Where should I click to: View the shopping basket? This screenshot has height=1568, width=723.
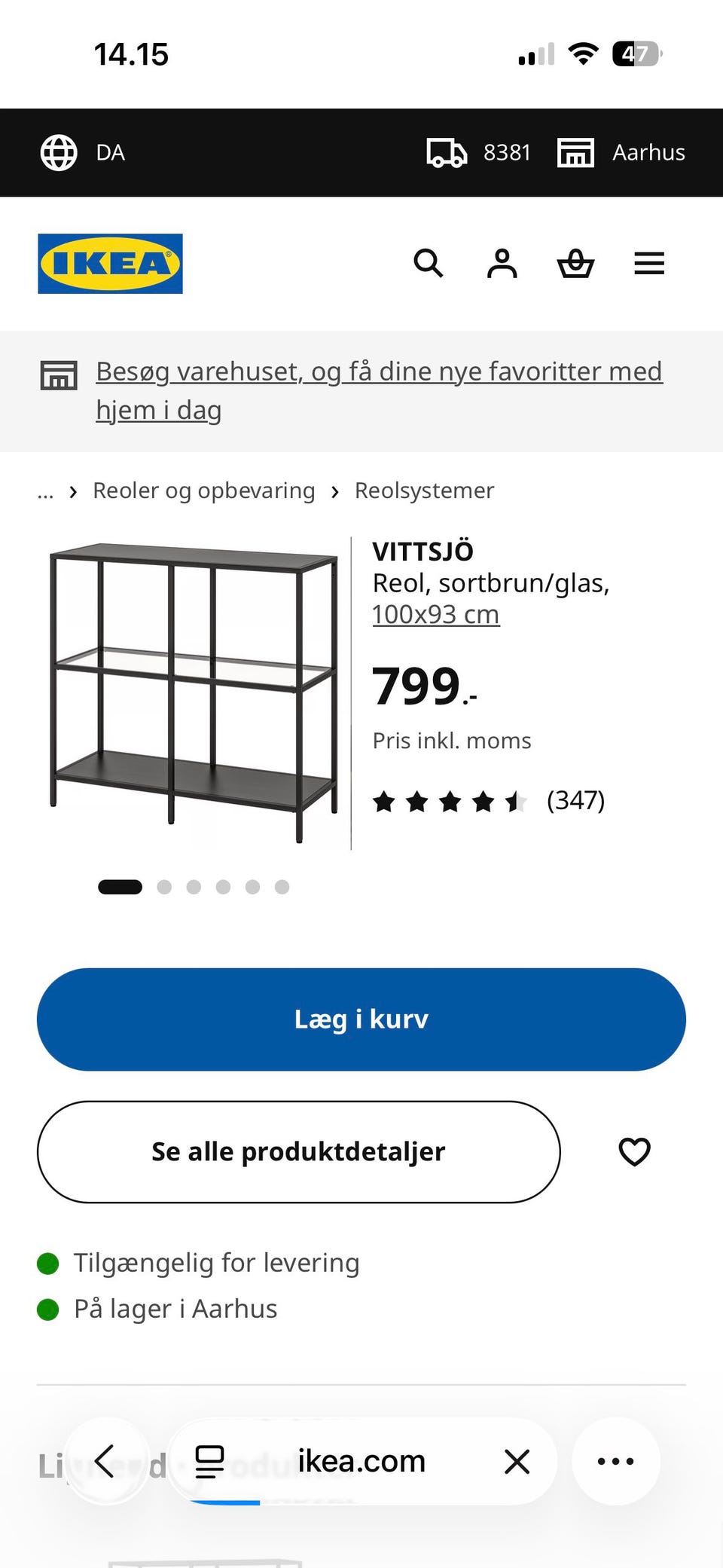tap(576, 264)
